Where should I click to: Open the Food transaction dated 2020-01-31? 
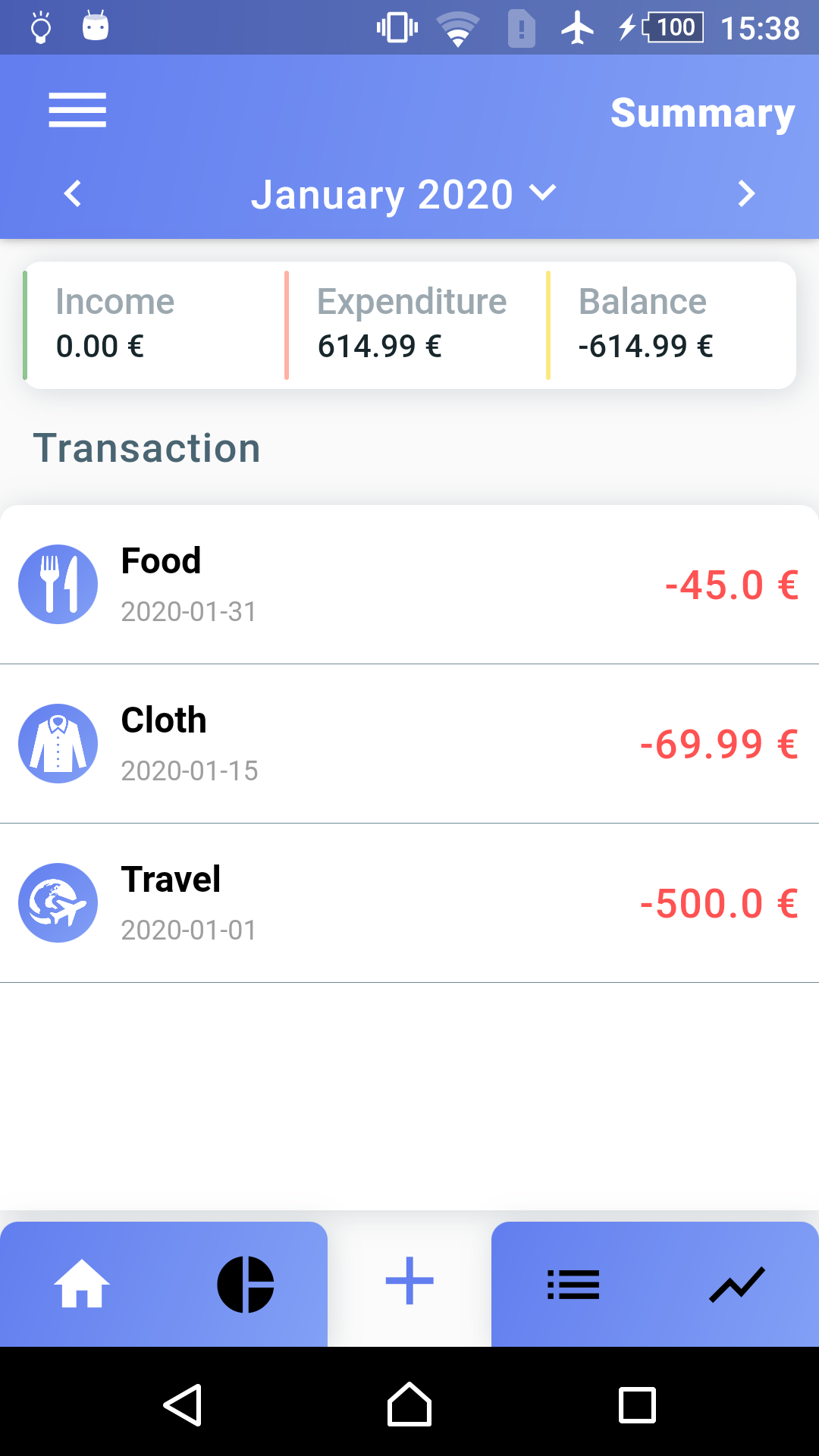pos(409,584)
